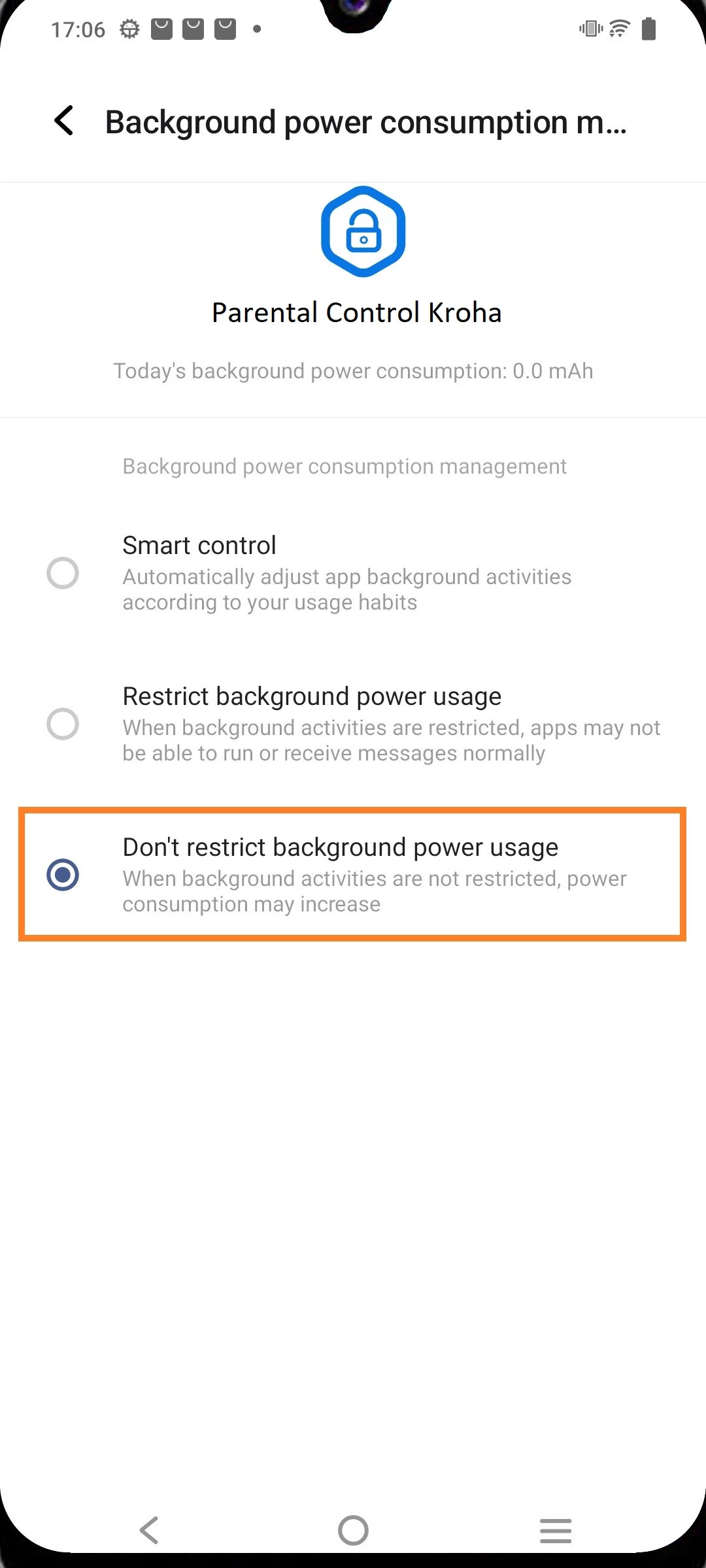706x1568 pixels.
Task: Choose Restrict background power usage
Action: [x=63, y=724]
